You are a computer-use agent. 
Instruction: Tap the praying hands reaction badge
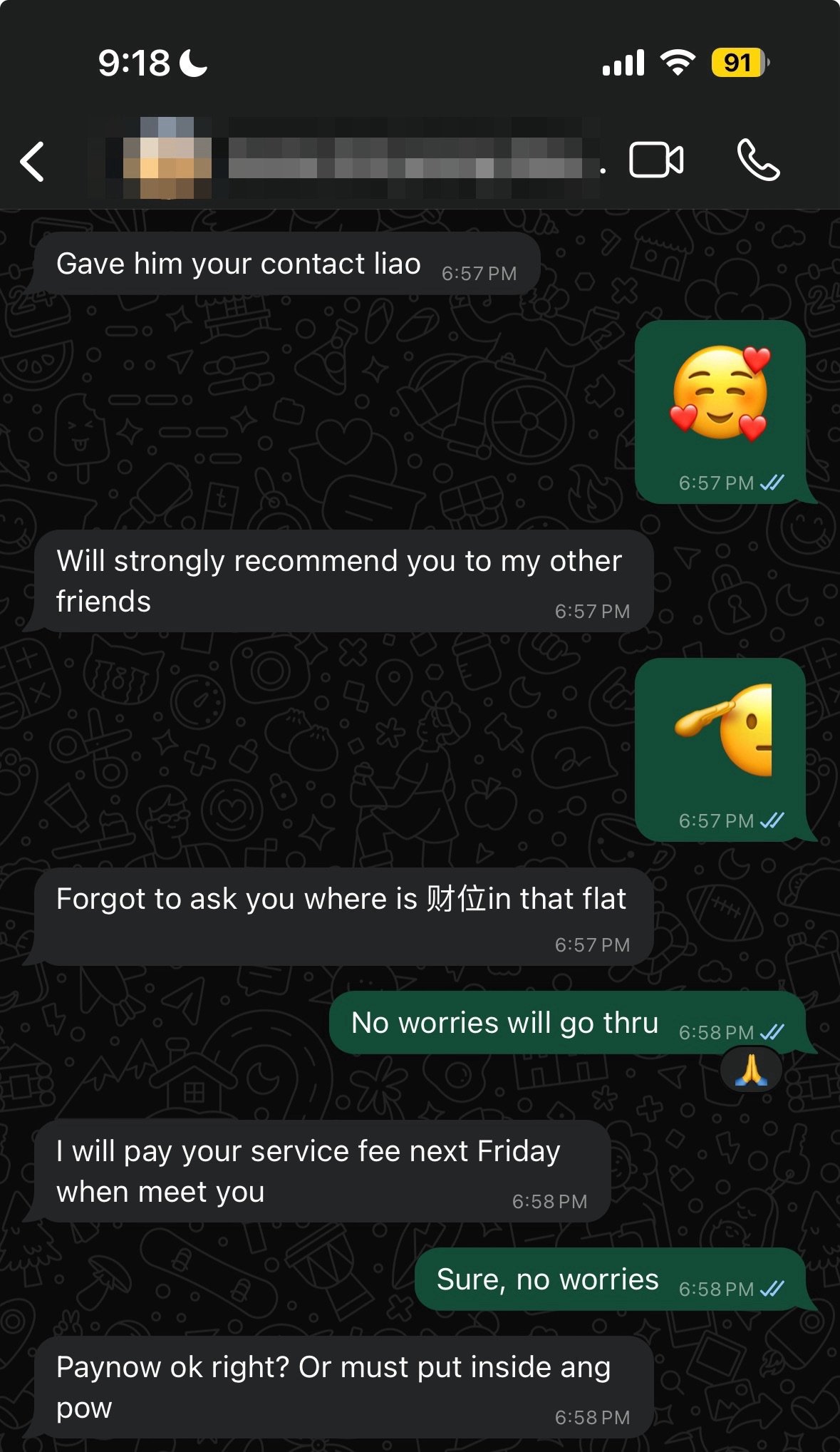pos(751,1069)
